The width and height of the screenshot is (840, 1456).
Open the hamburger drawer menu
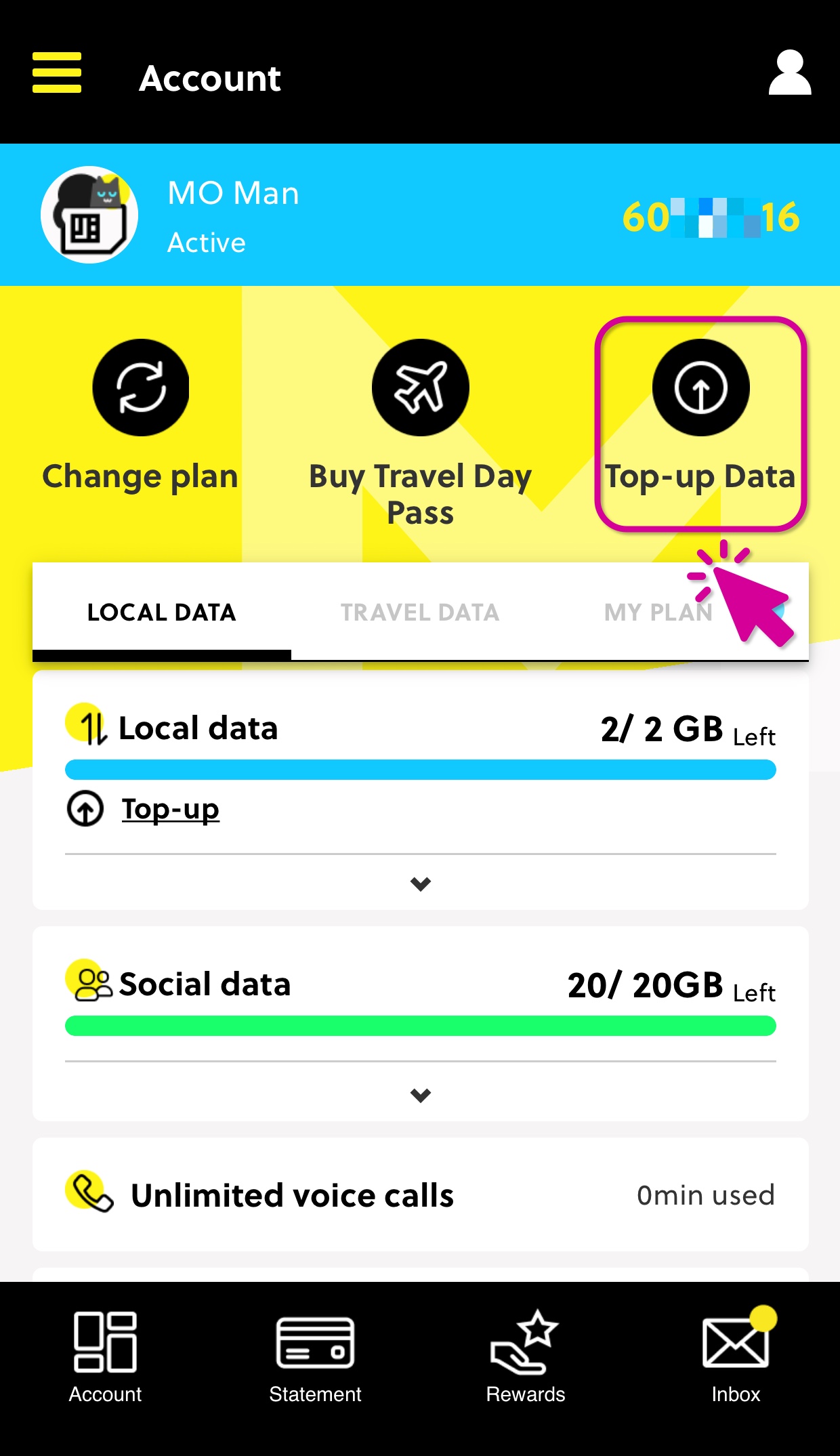57,72
